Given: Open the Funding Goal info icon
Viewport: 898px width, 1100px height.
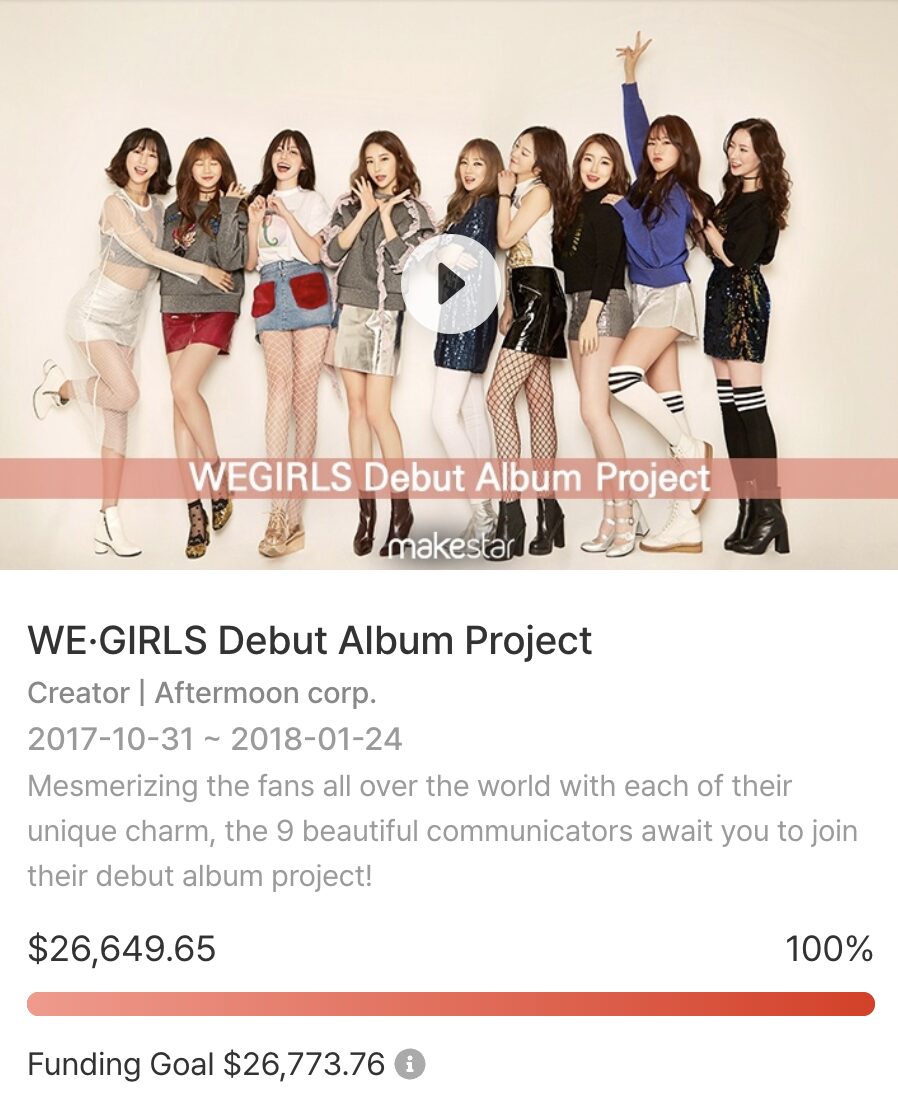Looking at the screenshot, I should pyautogui.click(x=410, y=1064).
